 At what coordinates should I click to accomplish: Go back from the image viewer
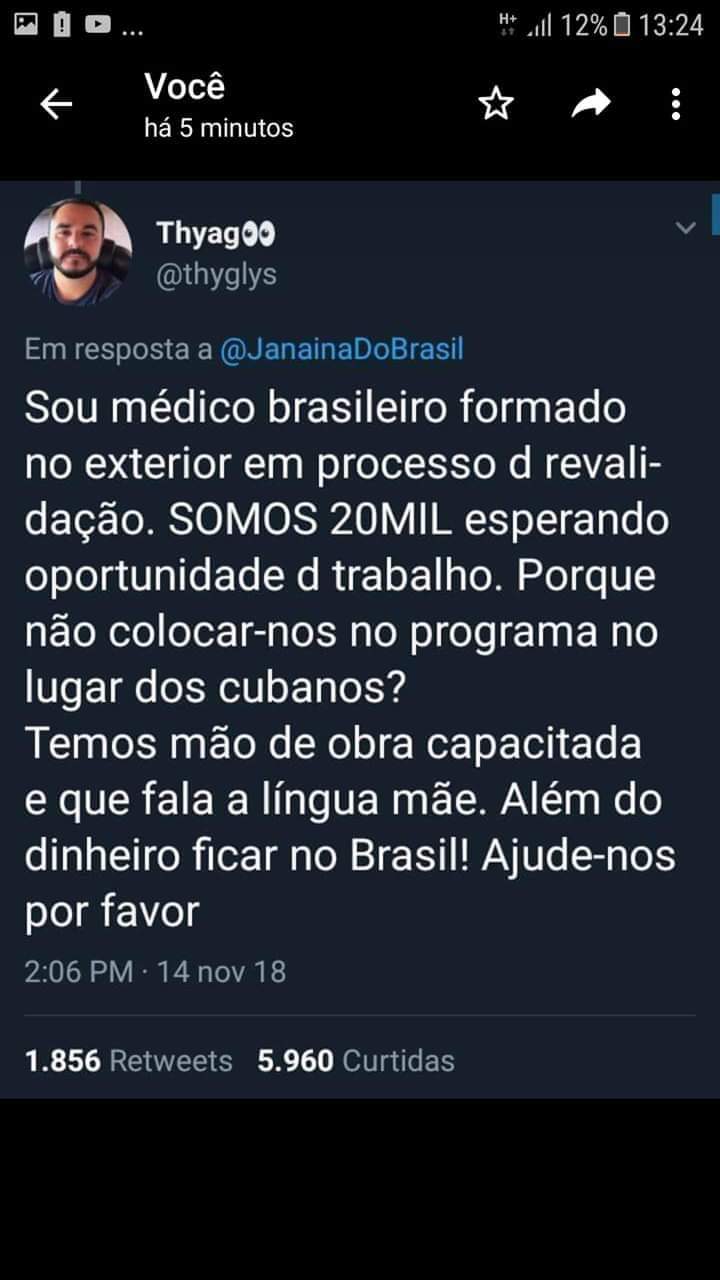(x=56, y=104)
